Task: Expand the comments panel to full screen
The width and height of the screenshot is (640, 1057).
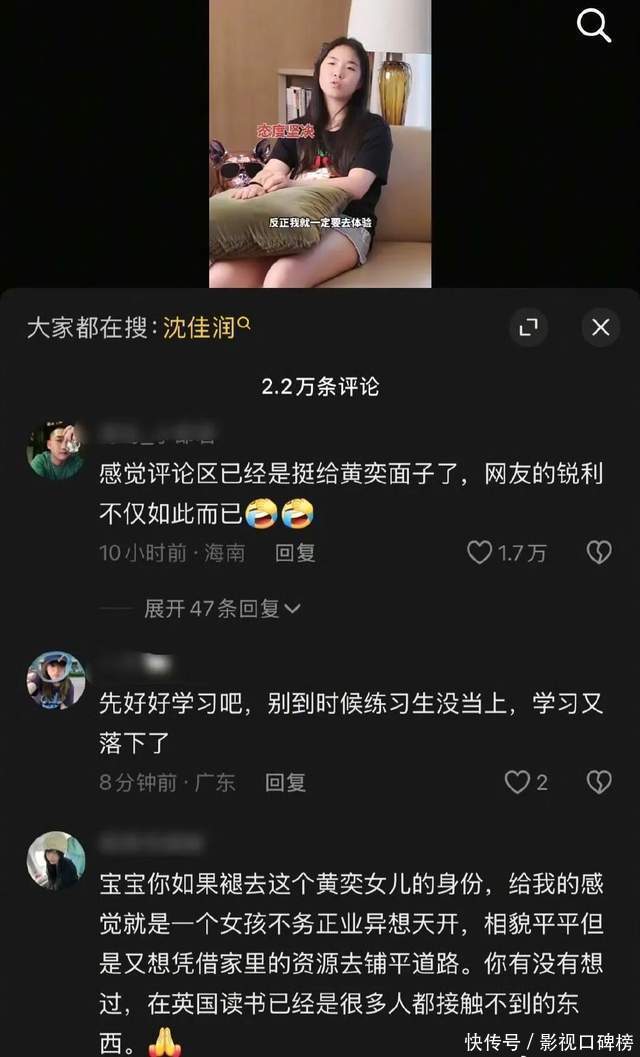Action: [x=527, y=327]
